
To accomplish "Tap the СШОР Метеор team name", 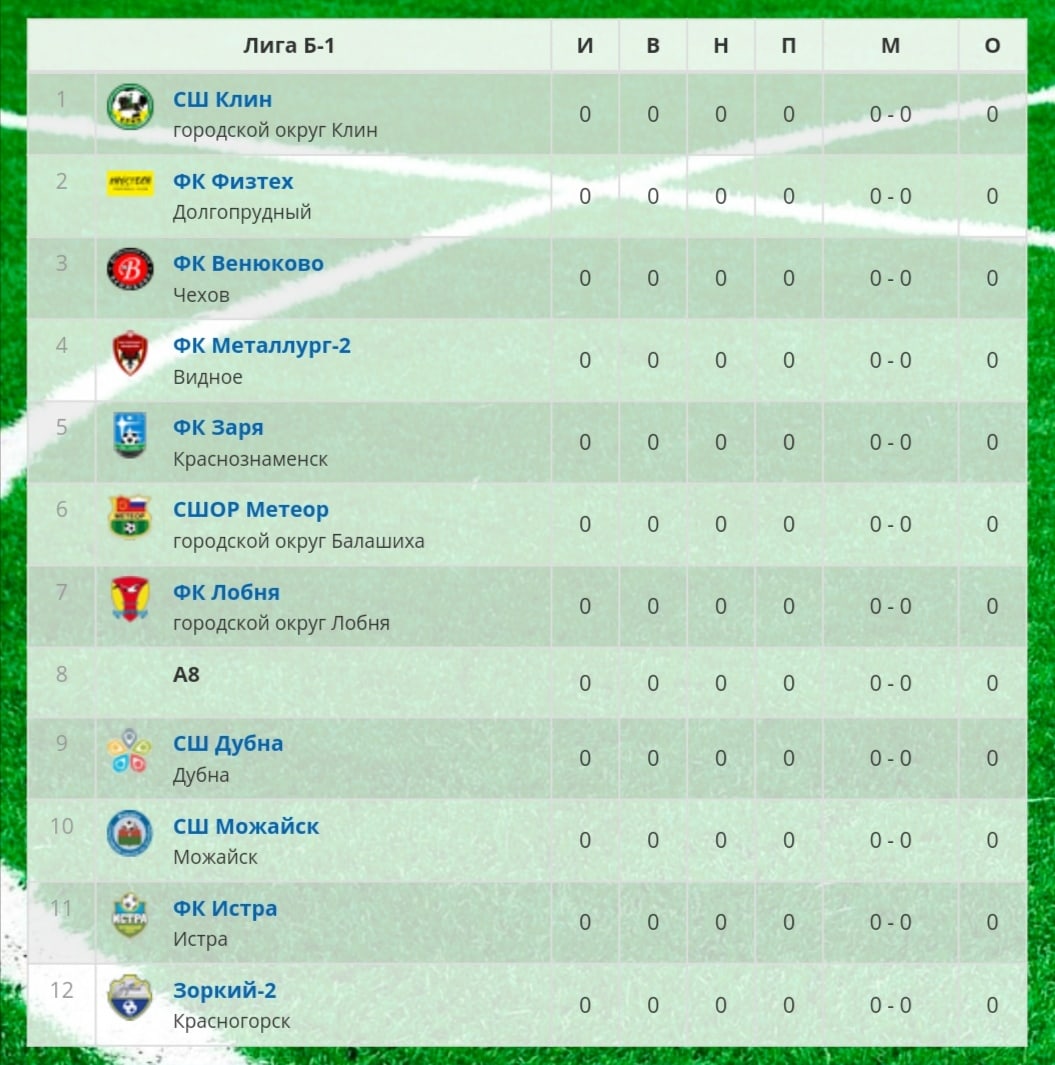I will [x=250, y=510].
